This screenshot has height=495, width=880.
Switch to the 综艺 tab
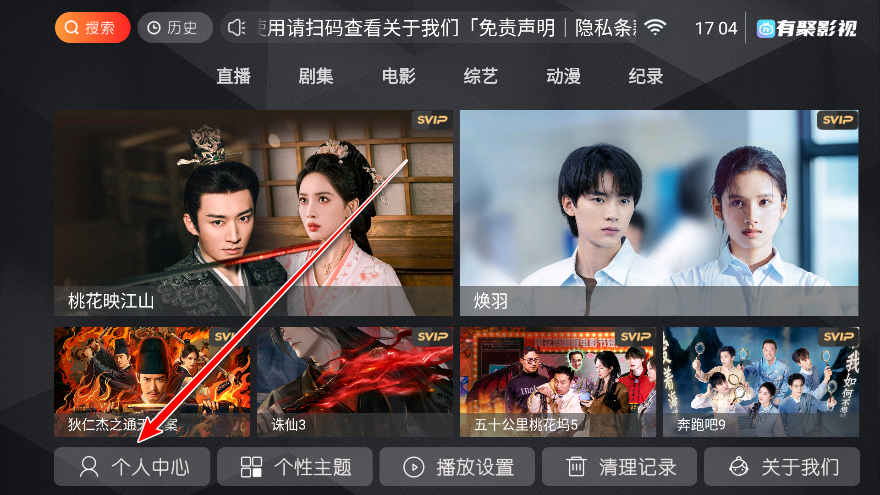(x=480, y=77)
